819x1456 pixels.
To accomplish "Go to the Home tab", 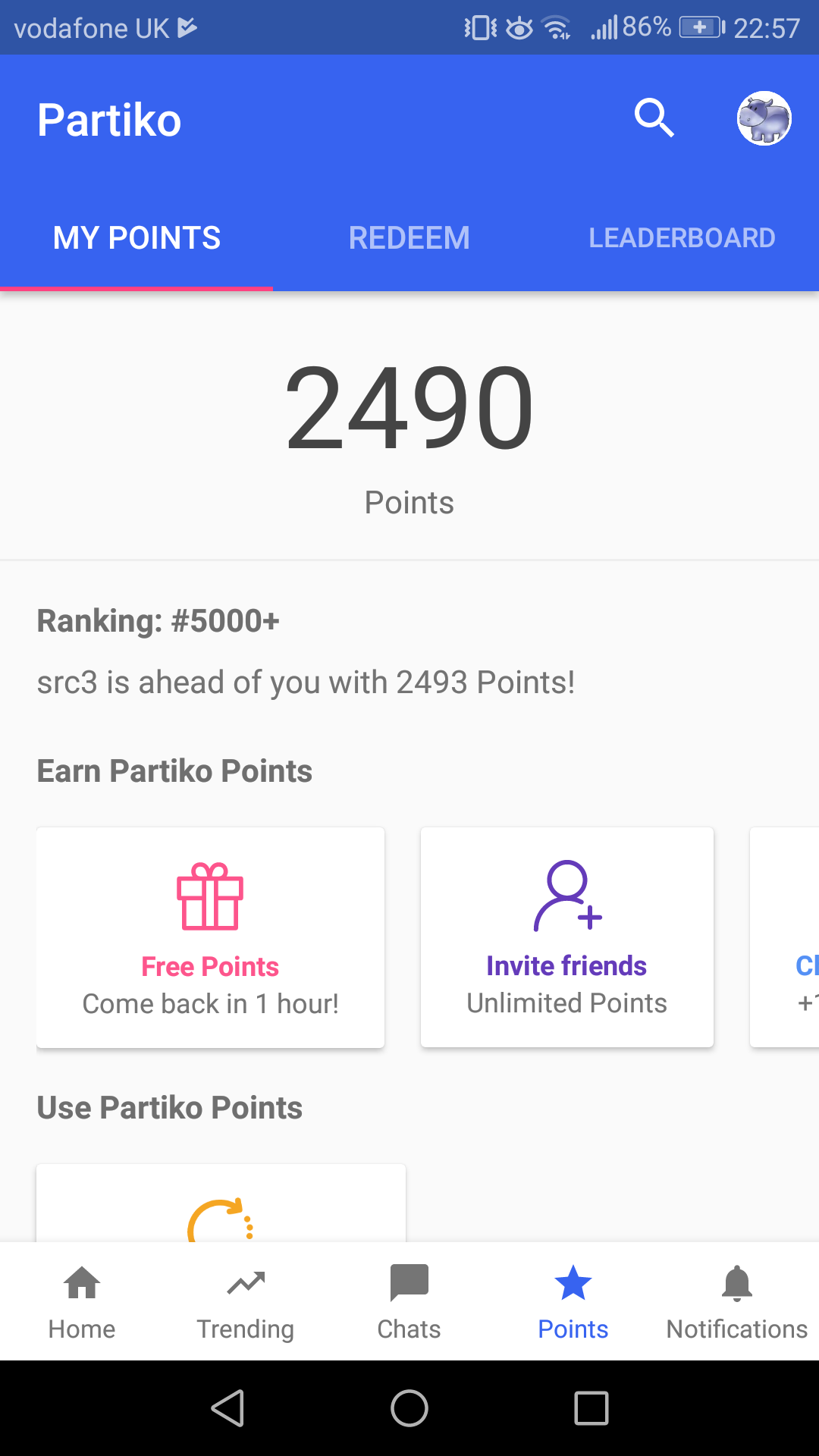I will pyautogui.click(x=82, y=1302).
